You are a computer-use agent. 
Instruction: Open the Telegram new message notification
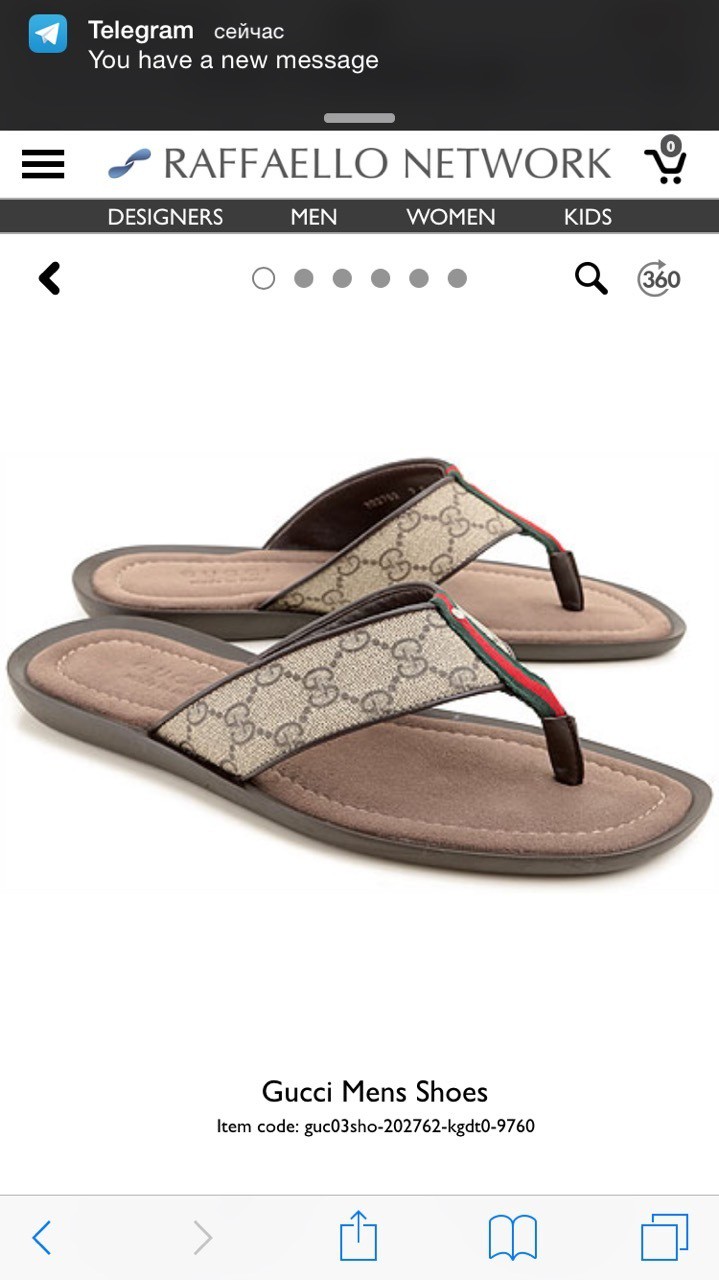pos(233,47)
